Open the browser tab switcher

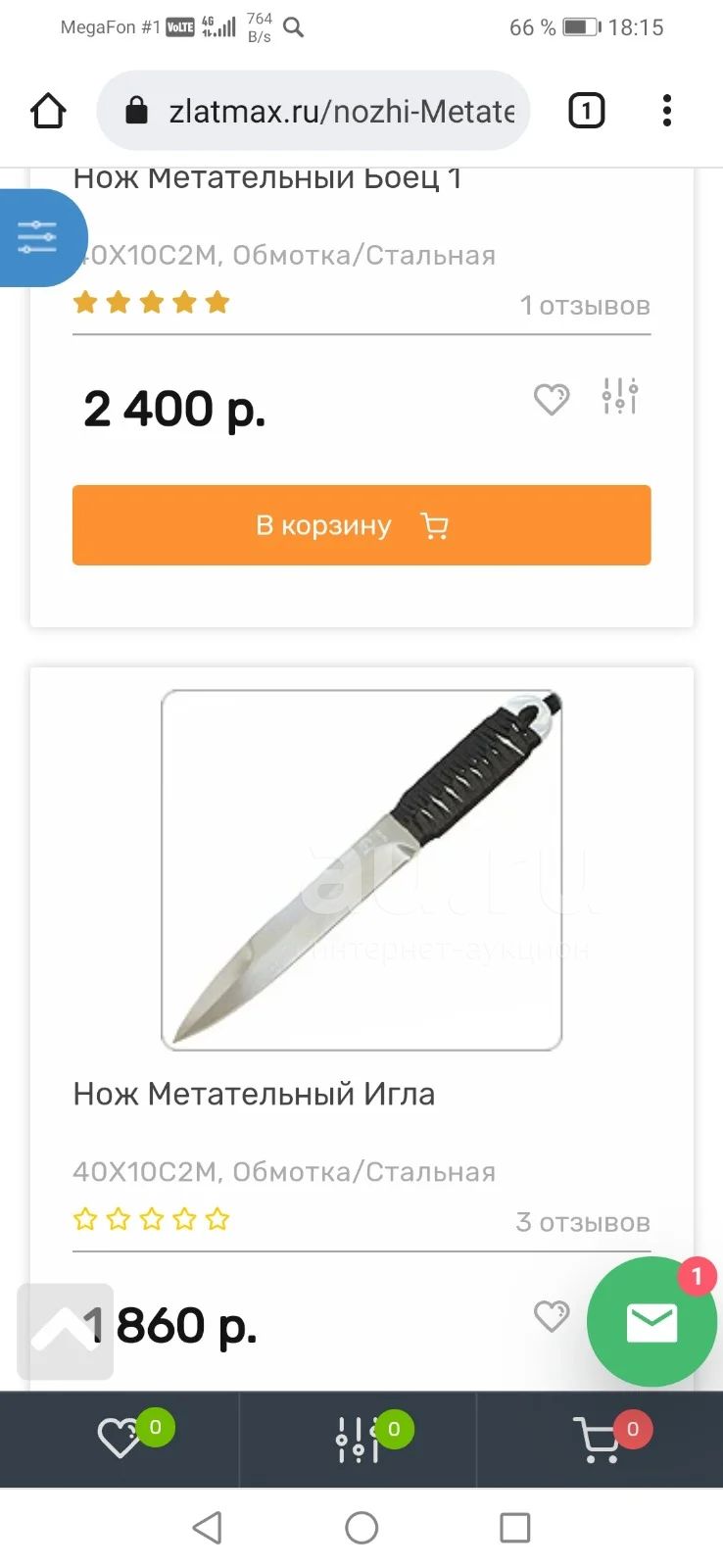(586, 111)
